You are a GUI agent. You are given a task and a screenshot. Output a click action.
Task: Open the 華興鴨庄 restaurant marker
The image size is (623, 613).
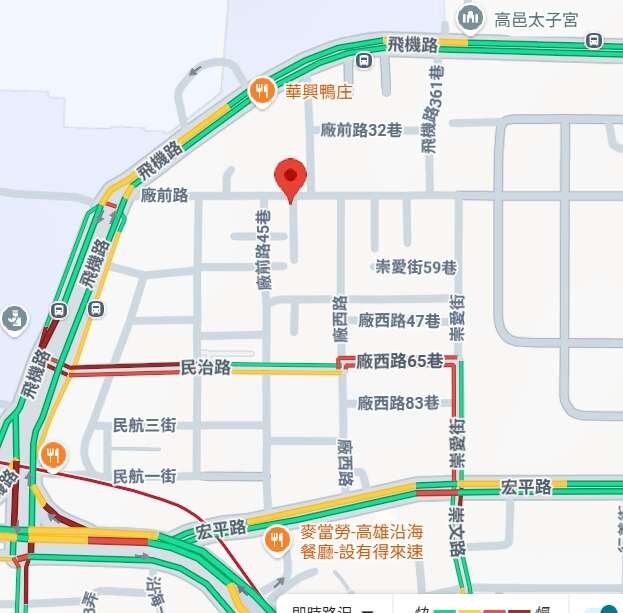262,93
